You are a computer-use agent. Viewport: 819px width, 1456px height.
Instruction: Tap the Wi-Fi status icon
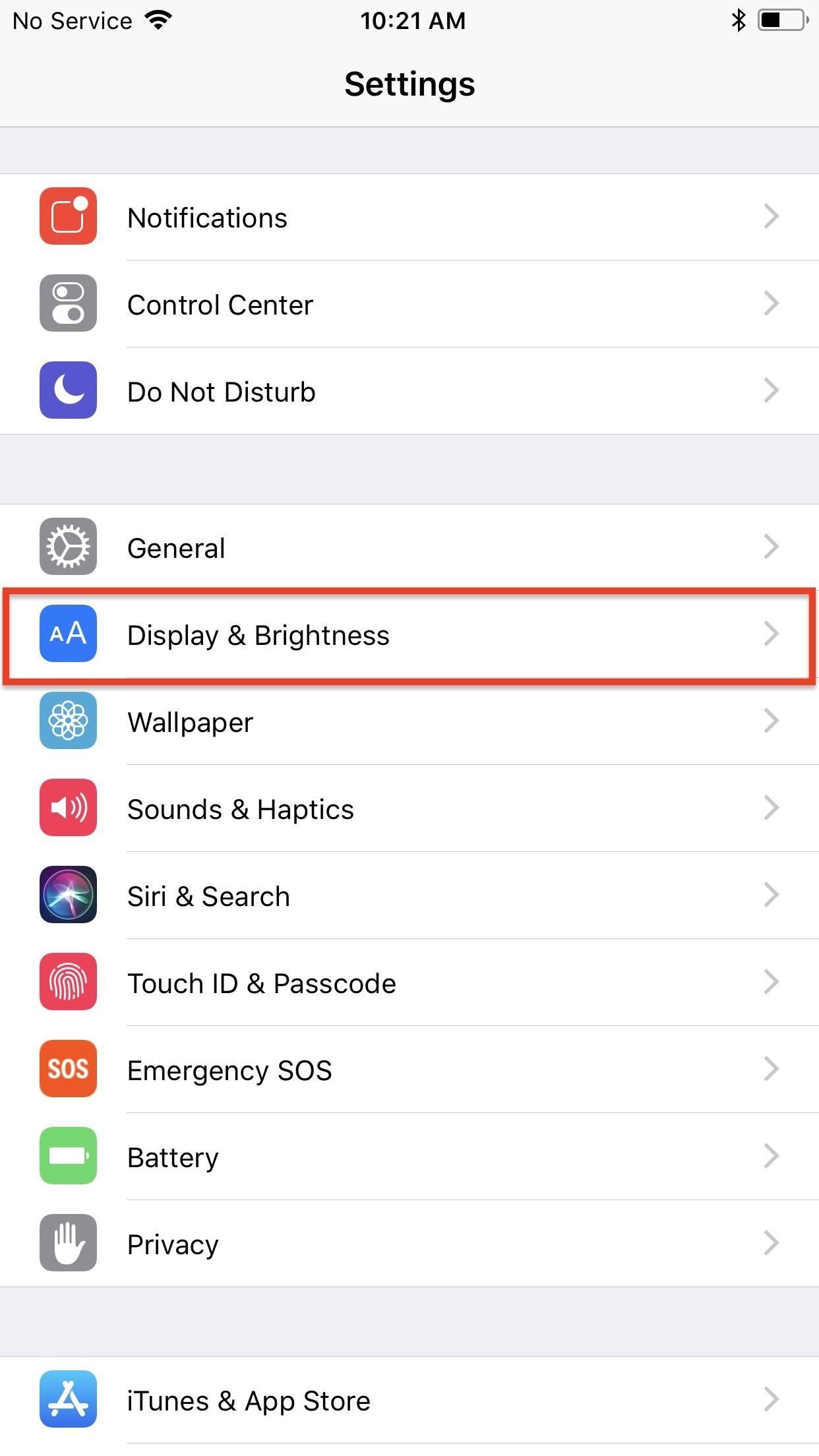pyautogui.click(x=158, y=18)
